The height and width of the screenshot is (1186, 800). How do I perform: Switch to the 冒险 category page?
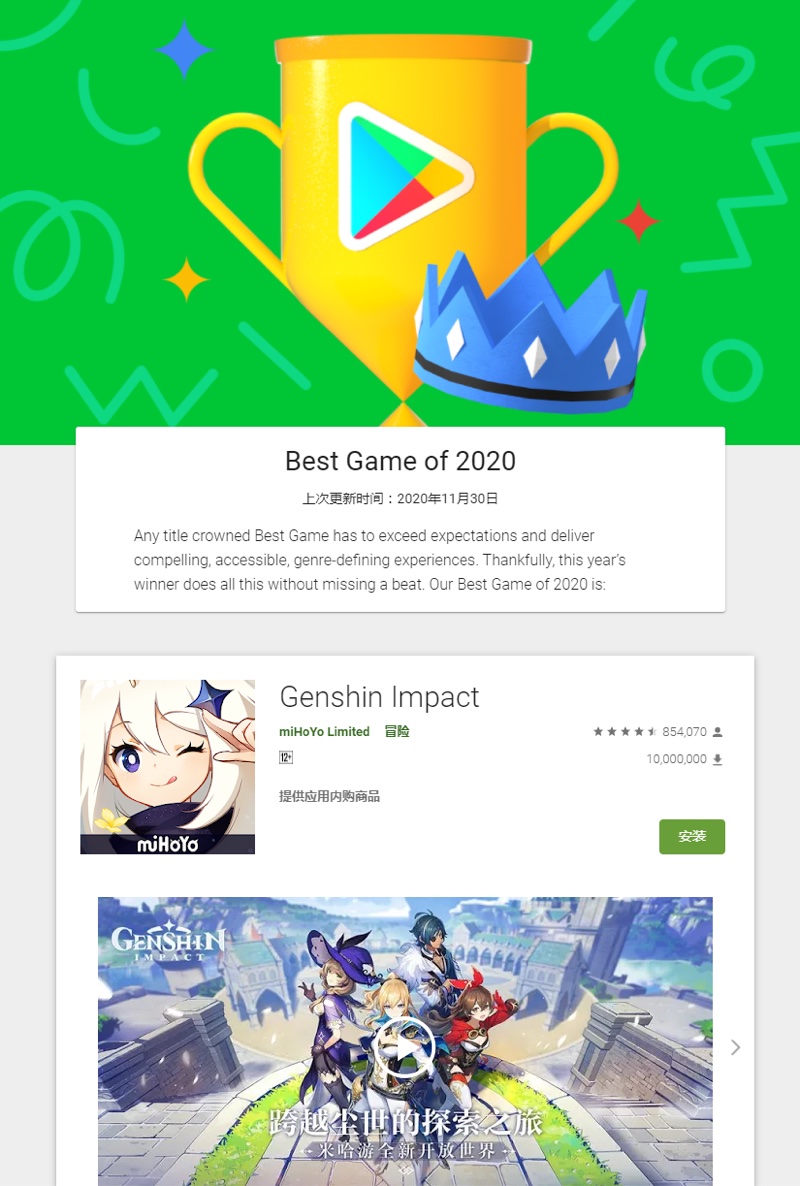click(396, 731)
